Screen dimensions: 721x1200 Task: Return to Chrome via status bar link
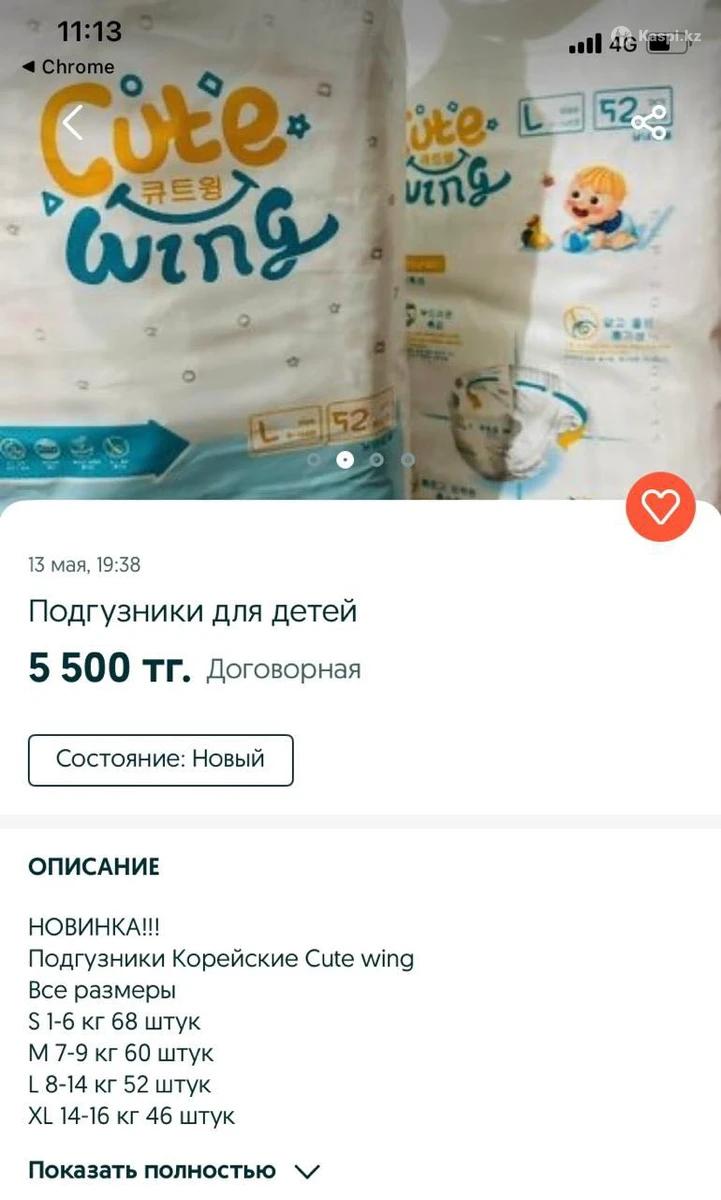[x=68, y=67]
